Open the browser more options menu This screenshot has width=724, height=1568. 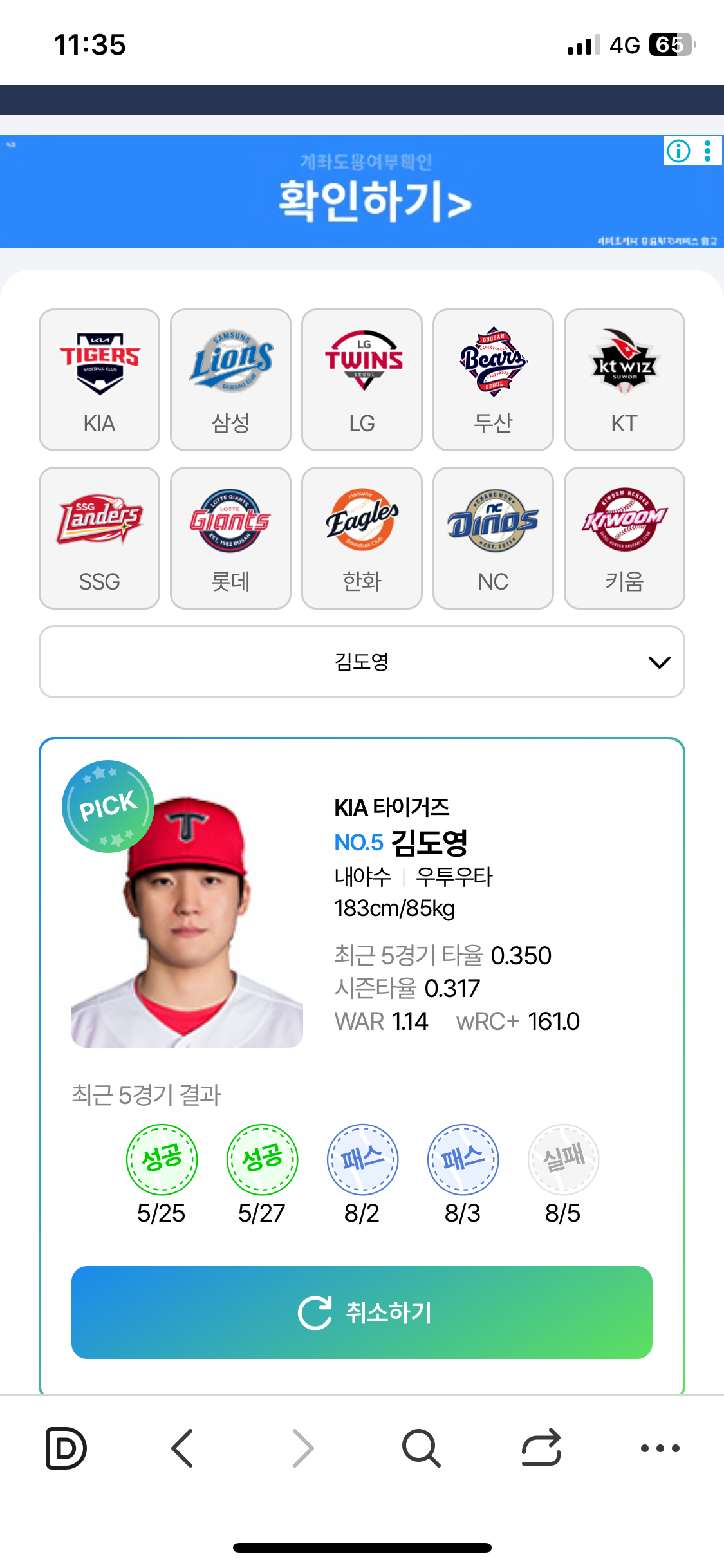[660, 1448]
